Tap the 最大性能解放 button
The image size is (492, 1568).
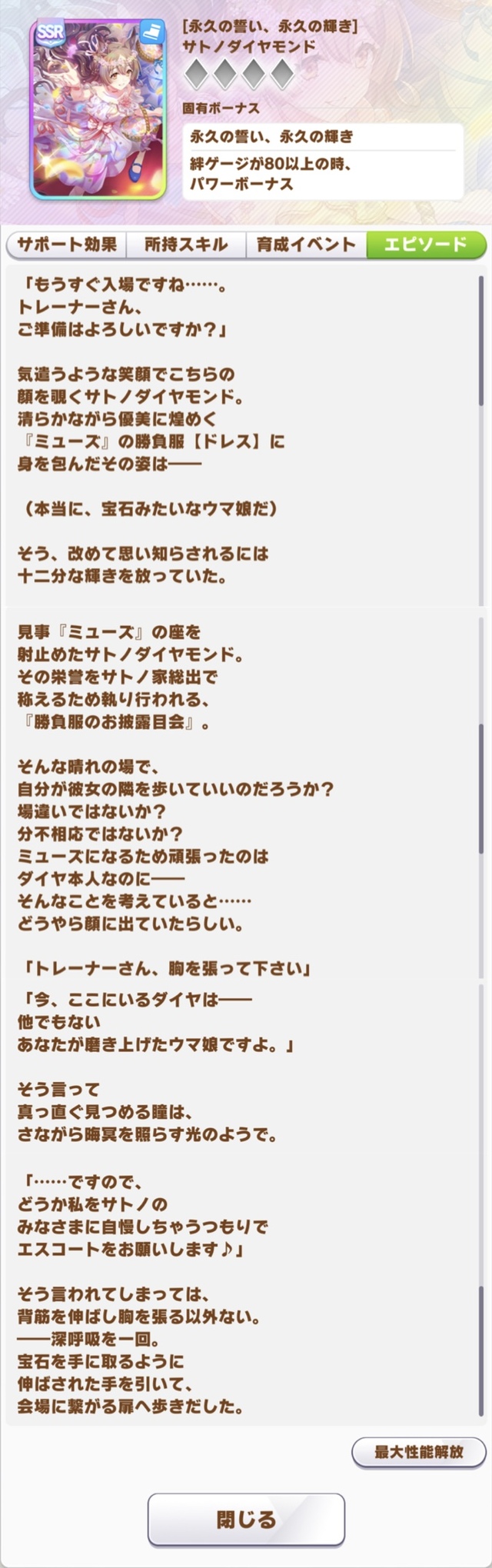419,1452
